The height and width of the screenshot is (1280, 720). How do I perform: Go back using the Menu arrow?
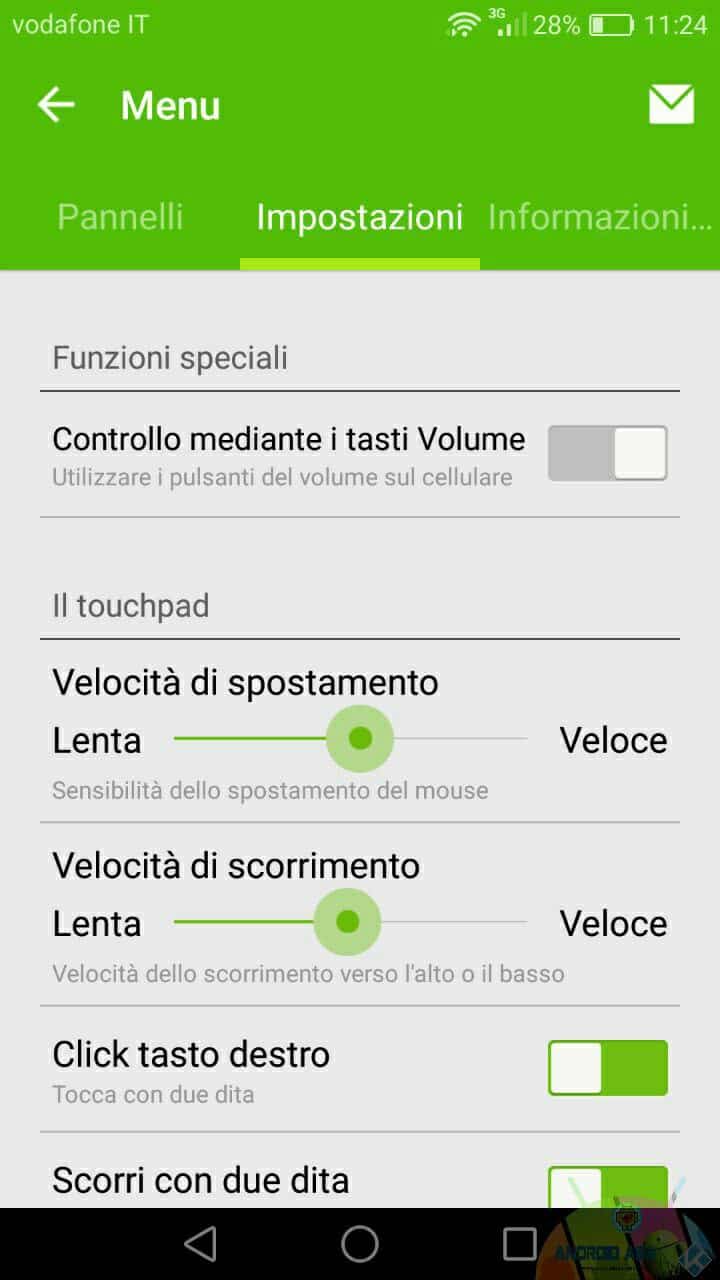[56, 105]
